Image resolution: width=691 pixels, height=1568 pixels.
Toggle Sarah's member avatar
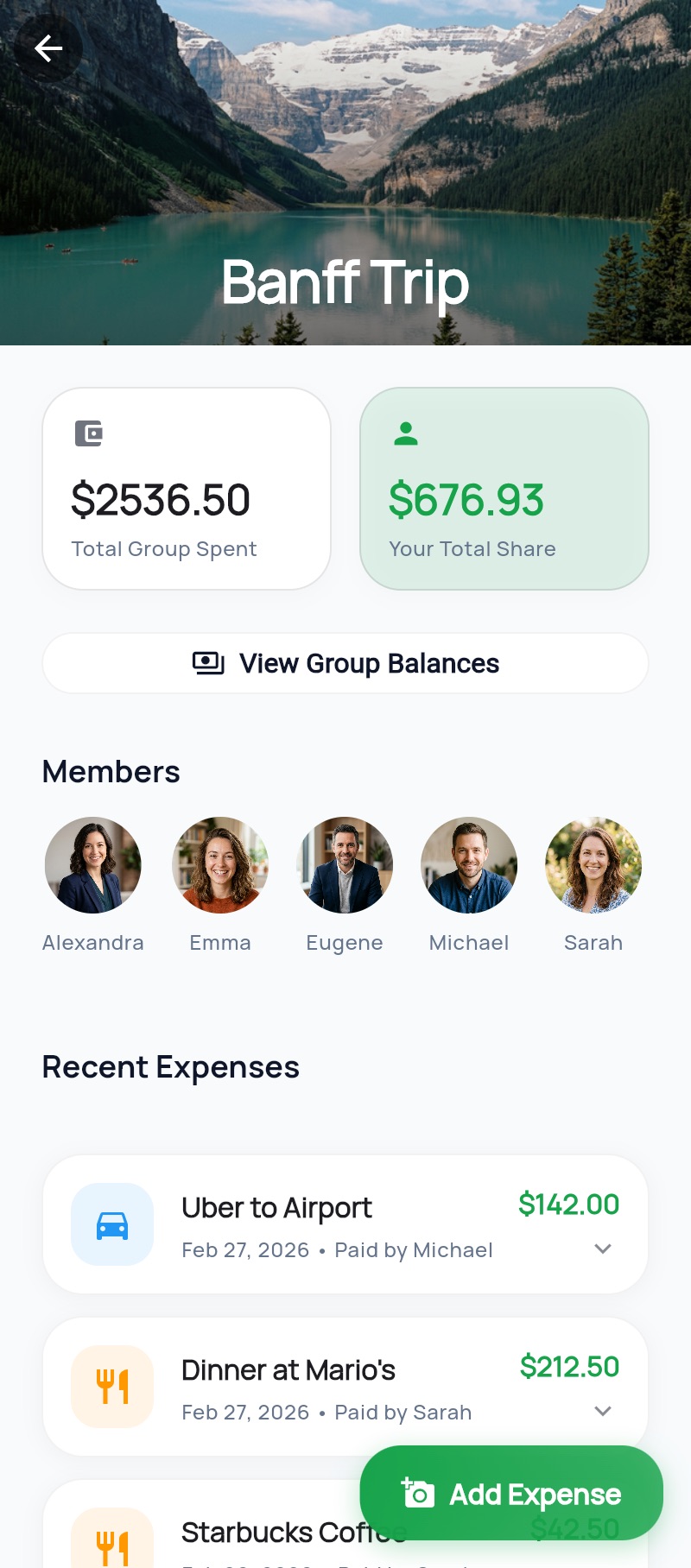pos(593,865)
